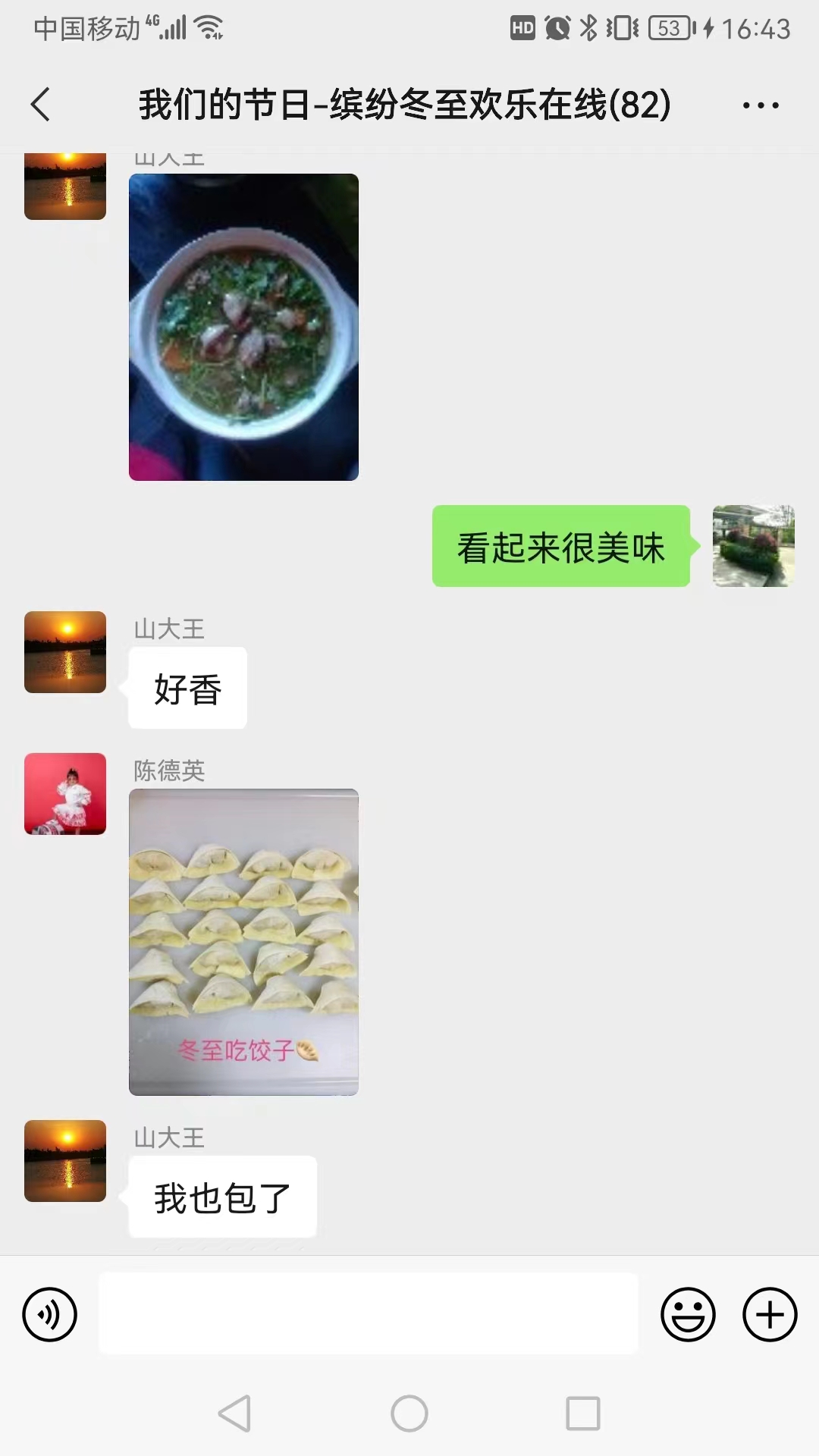Tap my own avatar beside 看起来很美味
Screen dimensions: 819x1456
[x=753, y=546]
